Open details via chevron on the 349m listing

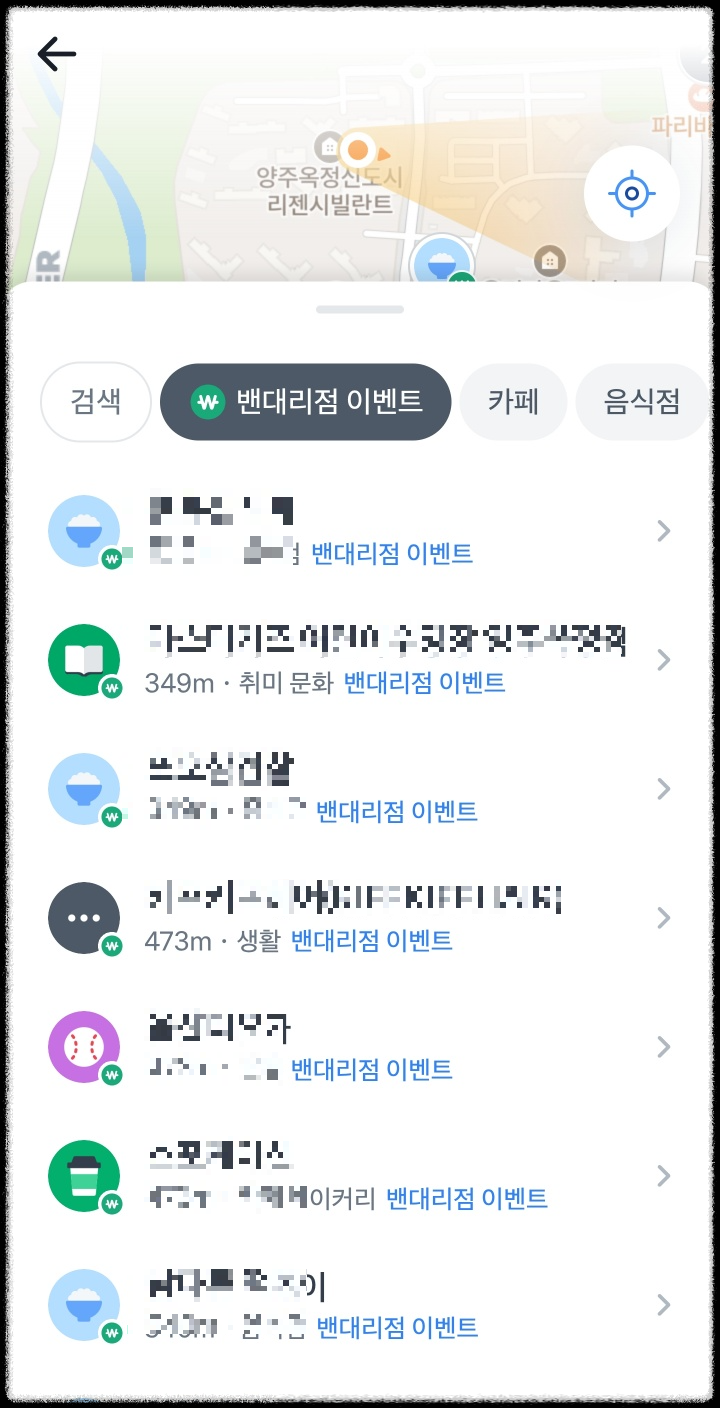[663, 660]
